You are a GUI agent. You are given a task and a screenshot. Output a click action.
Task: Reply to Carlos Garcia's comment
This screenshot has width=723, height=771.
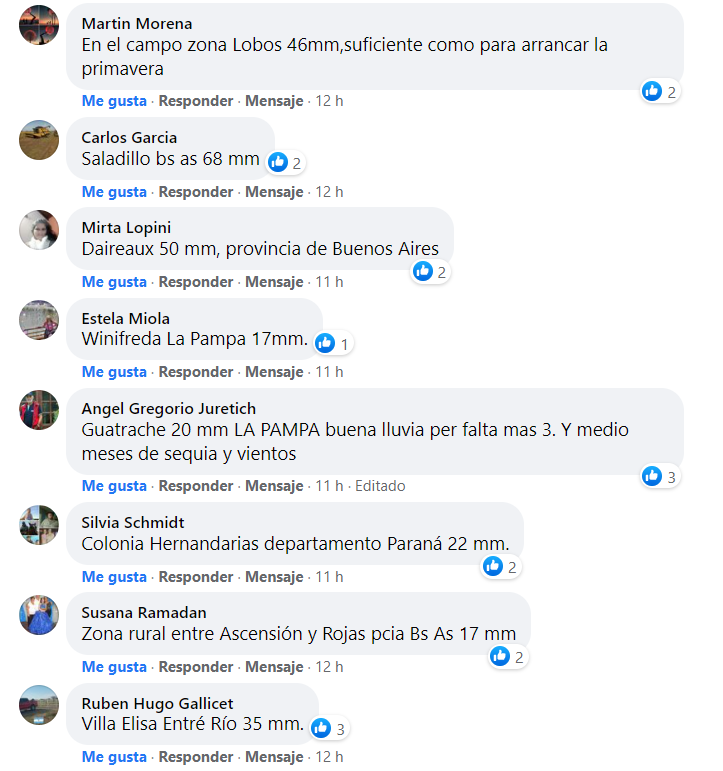click(x=196, y=191)
